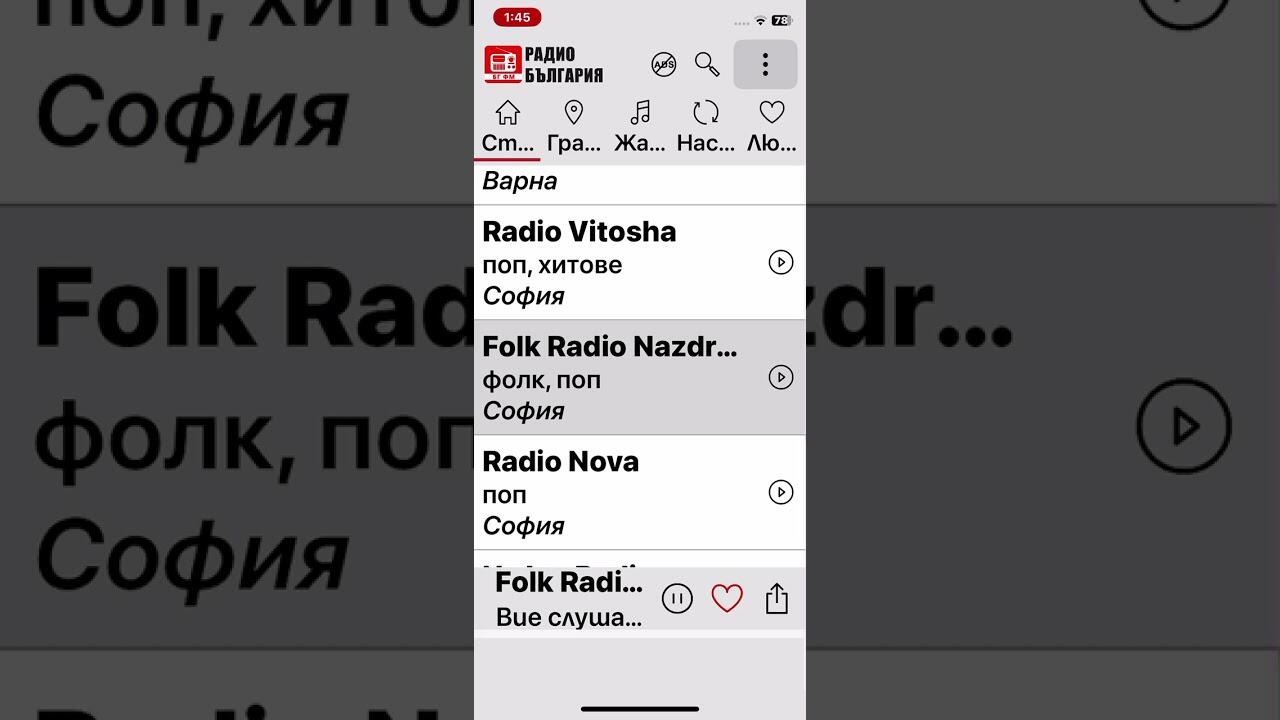This screenshot has height=720, width=1280.
Task: Open the genres music note tab
Action: [640, 126]
